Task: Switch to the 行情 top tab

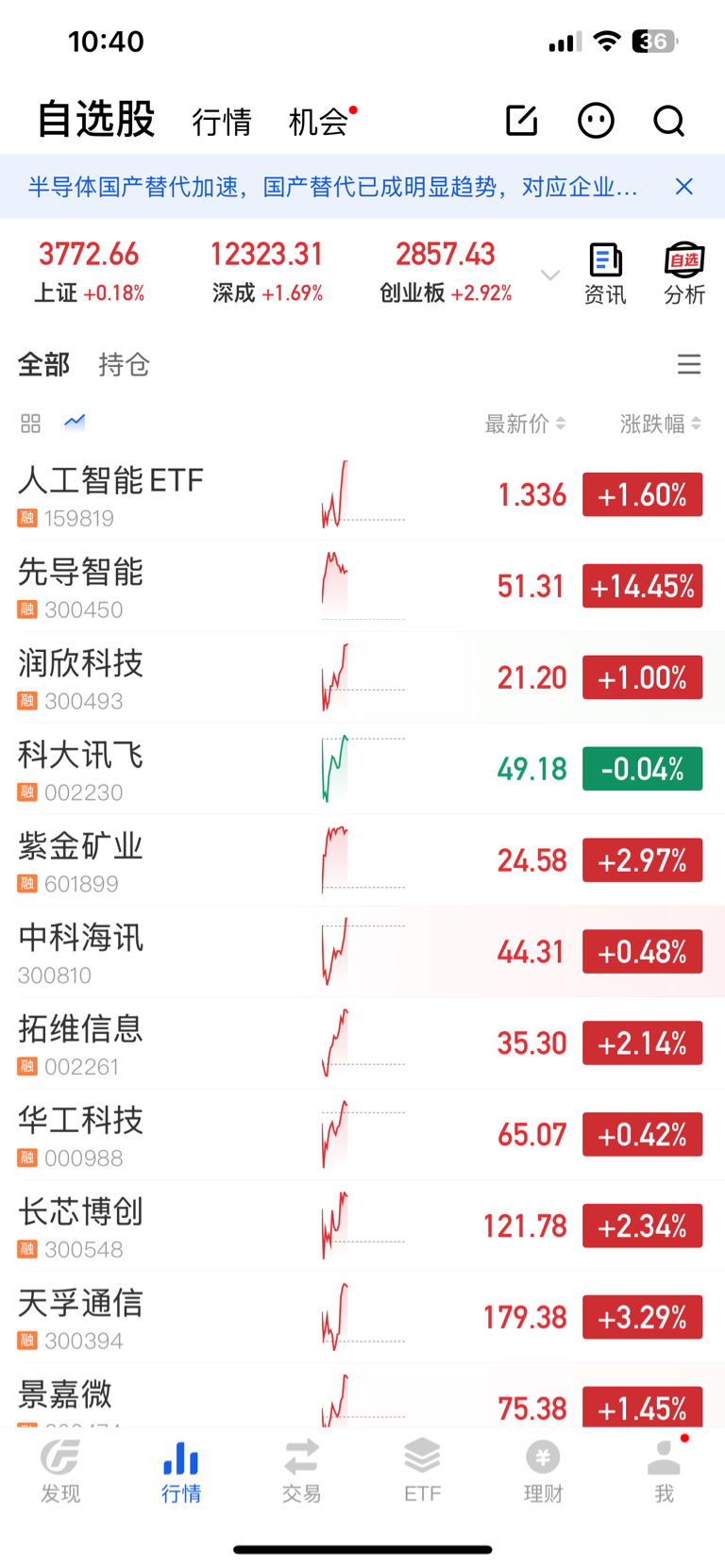Action: [x=222, y=122]
